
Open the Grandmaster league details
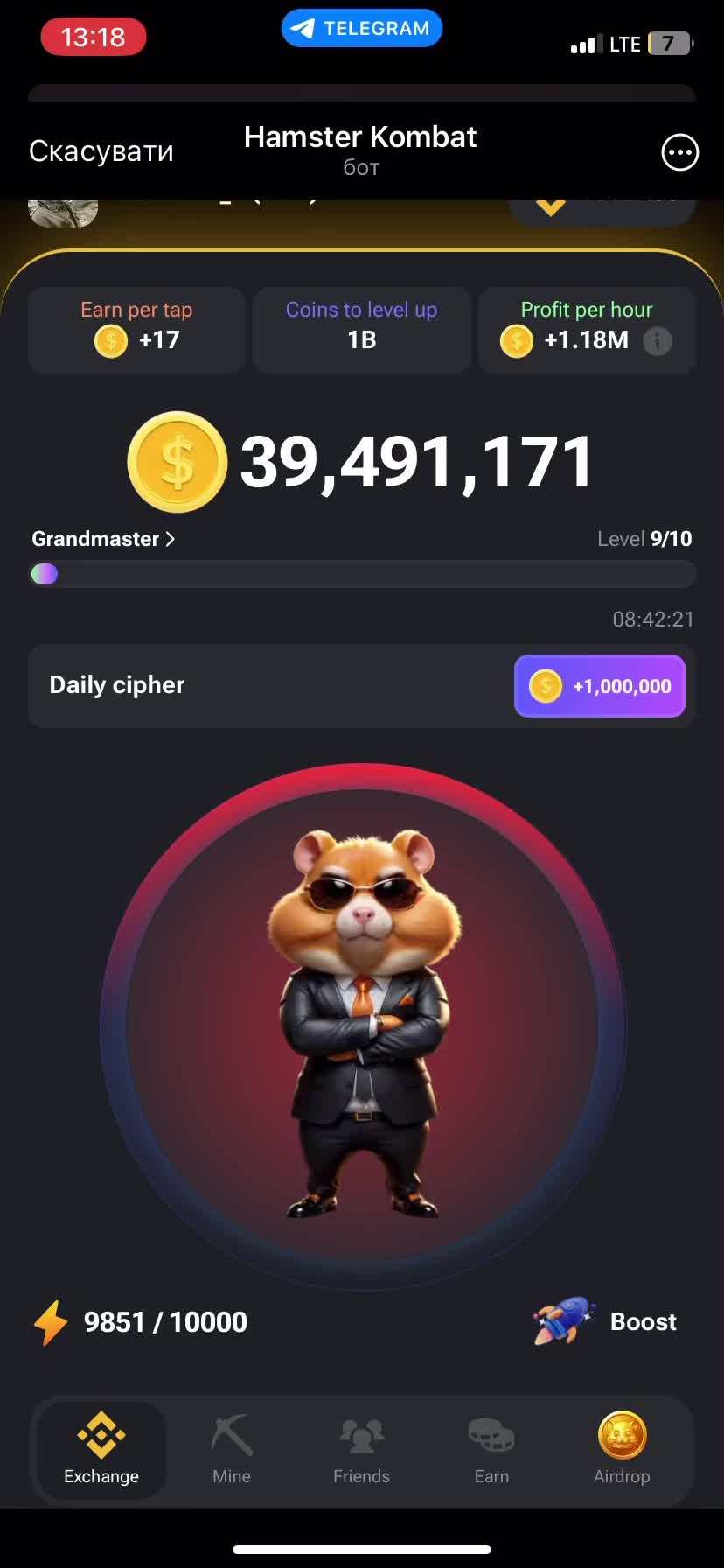tap(103, 539)
